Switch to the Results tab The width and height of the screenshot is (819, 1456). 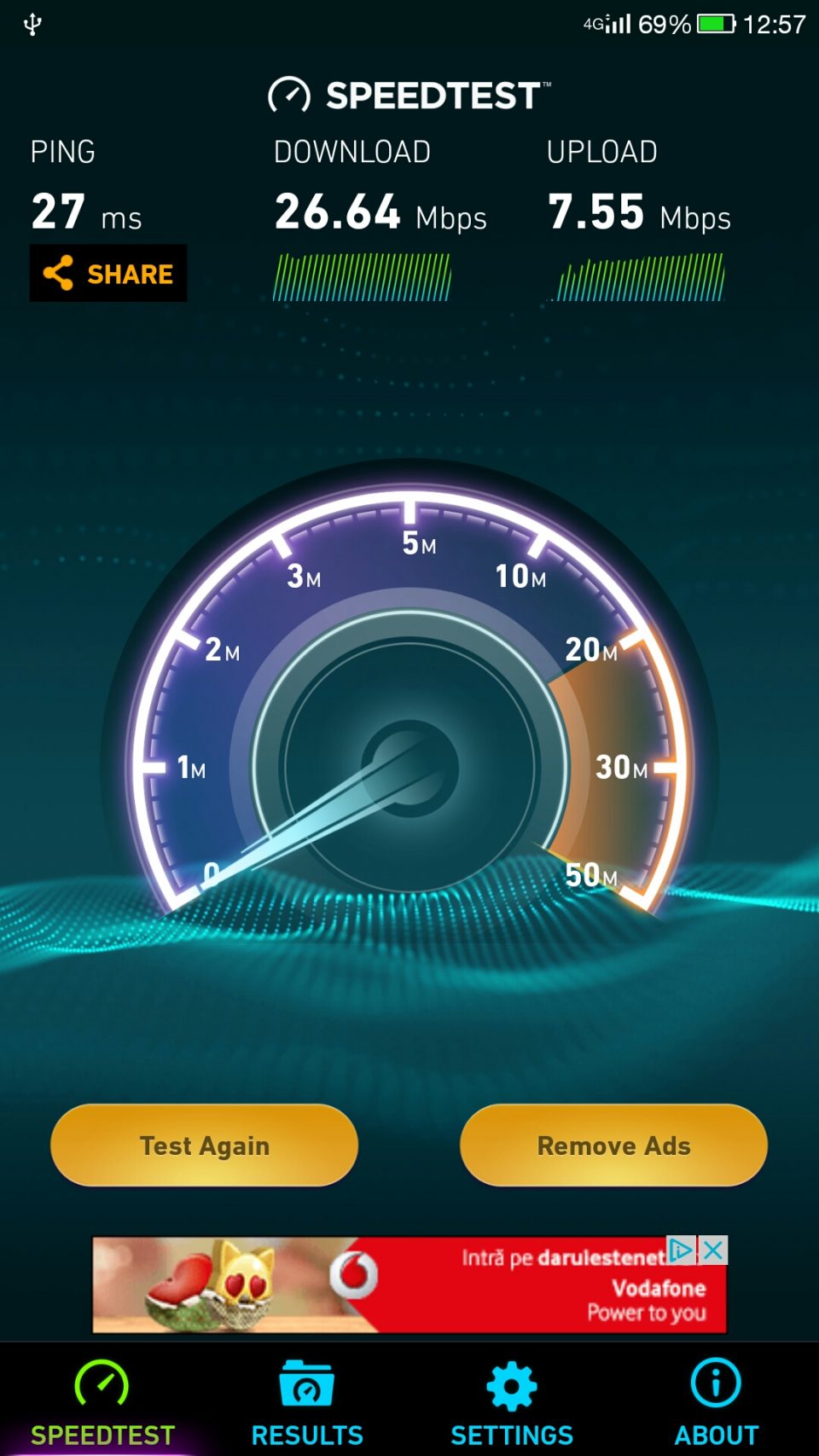pyautogui.click(x=307, y=1401)
